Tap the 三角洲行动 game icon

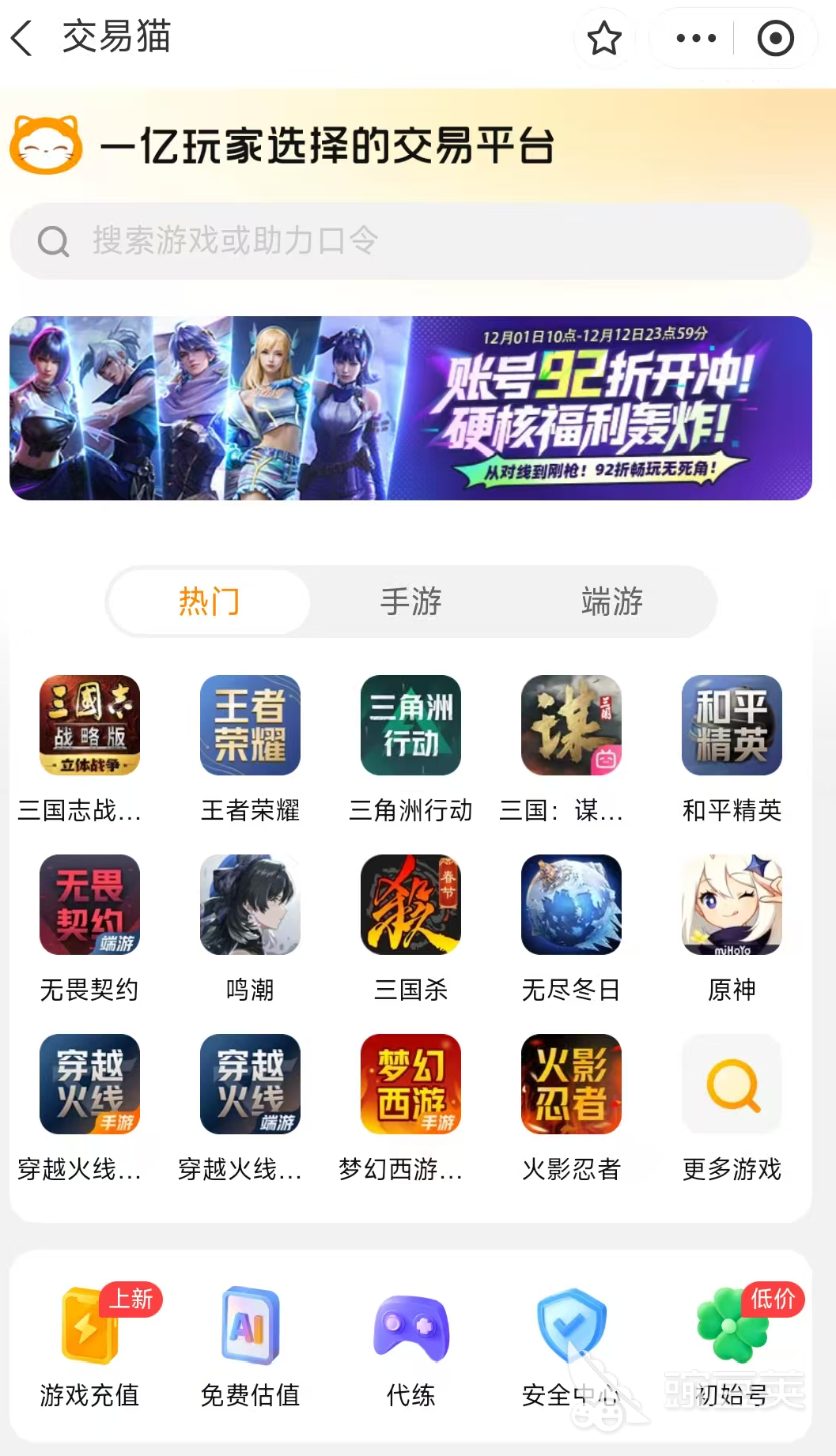[x=410, y=725]
